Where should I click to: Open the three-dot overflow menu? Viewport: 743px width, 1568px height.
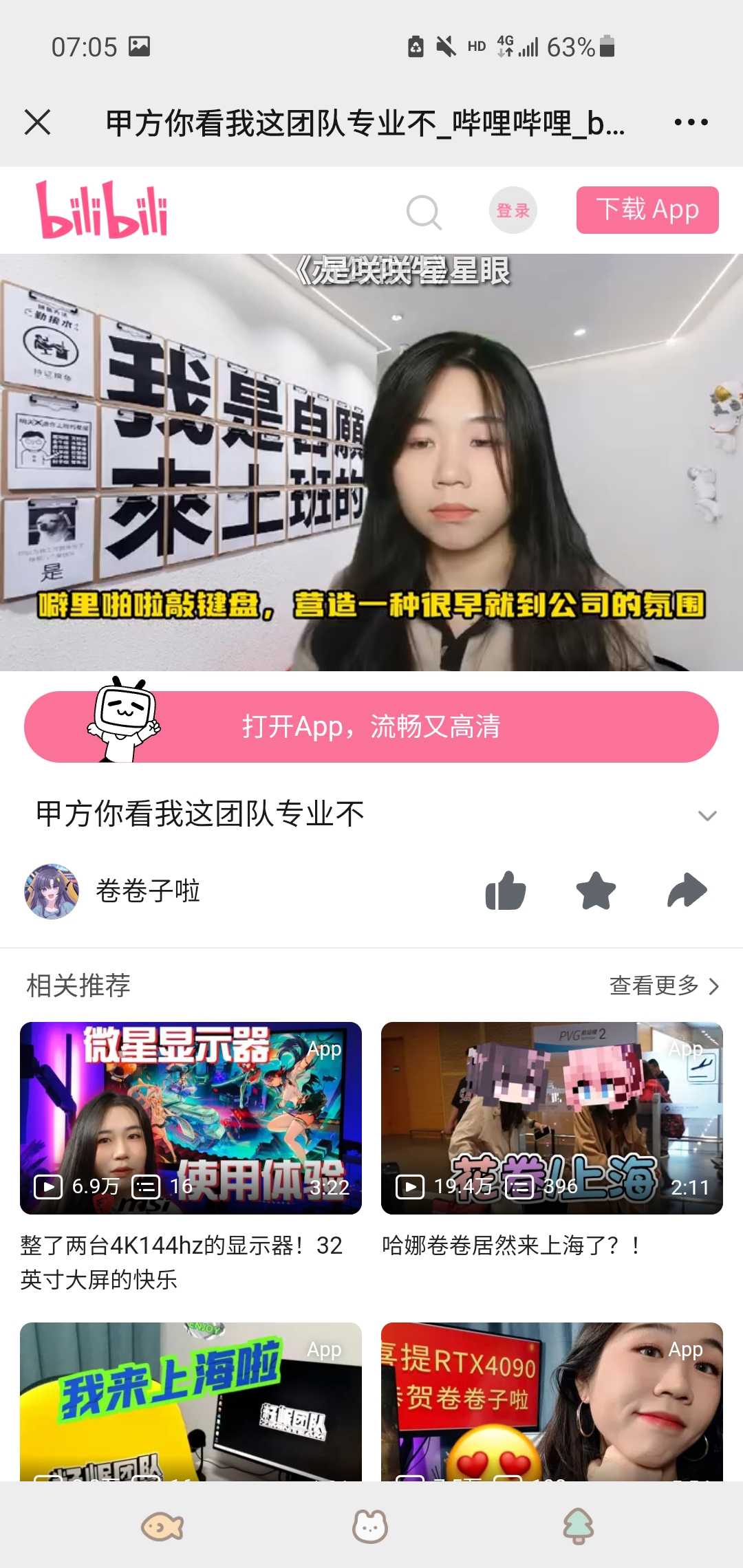click(691, 123)
